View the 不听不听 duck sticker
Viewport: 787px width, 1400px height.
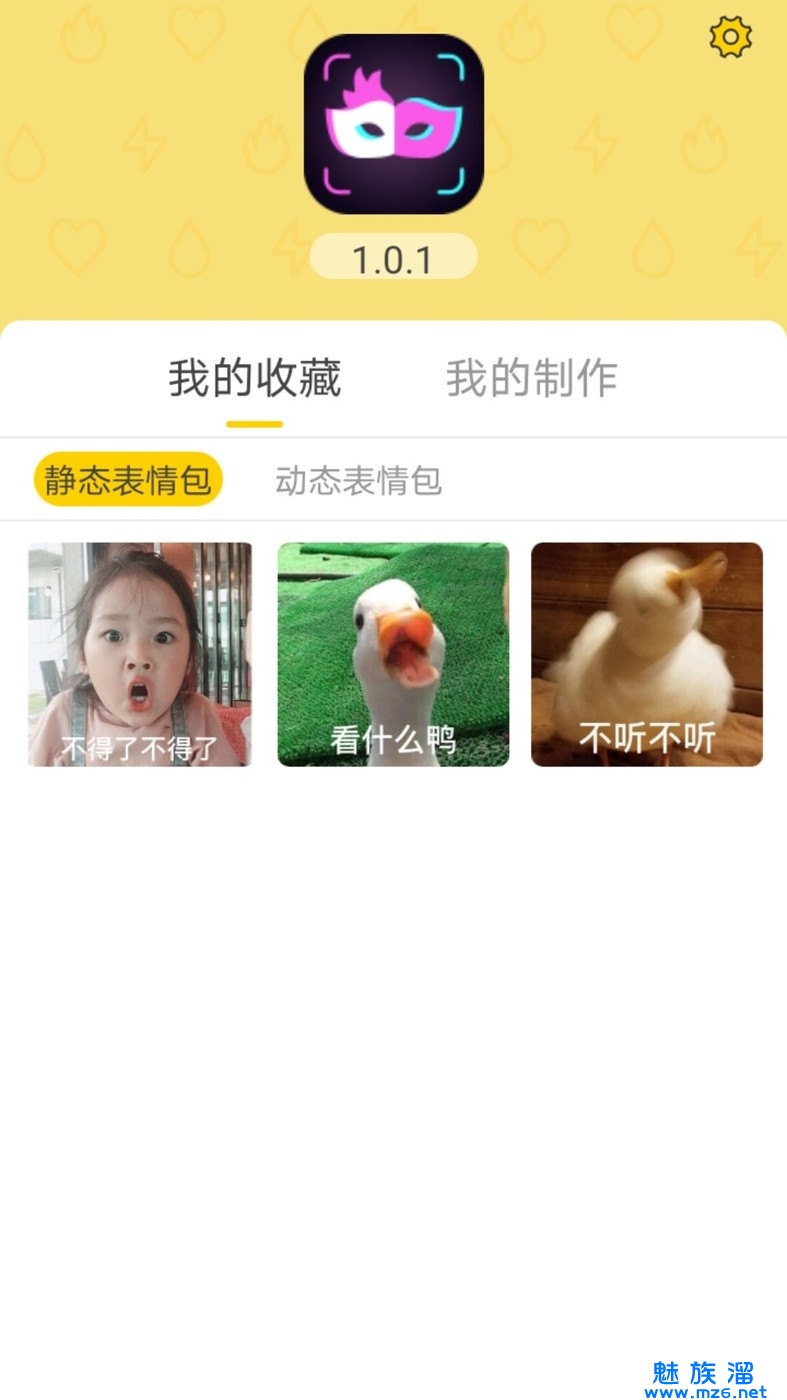647,655
